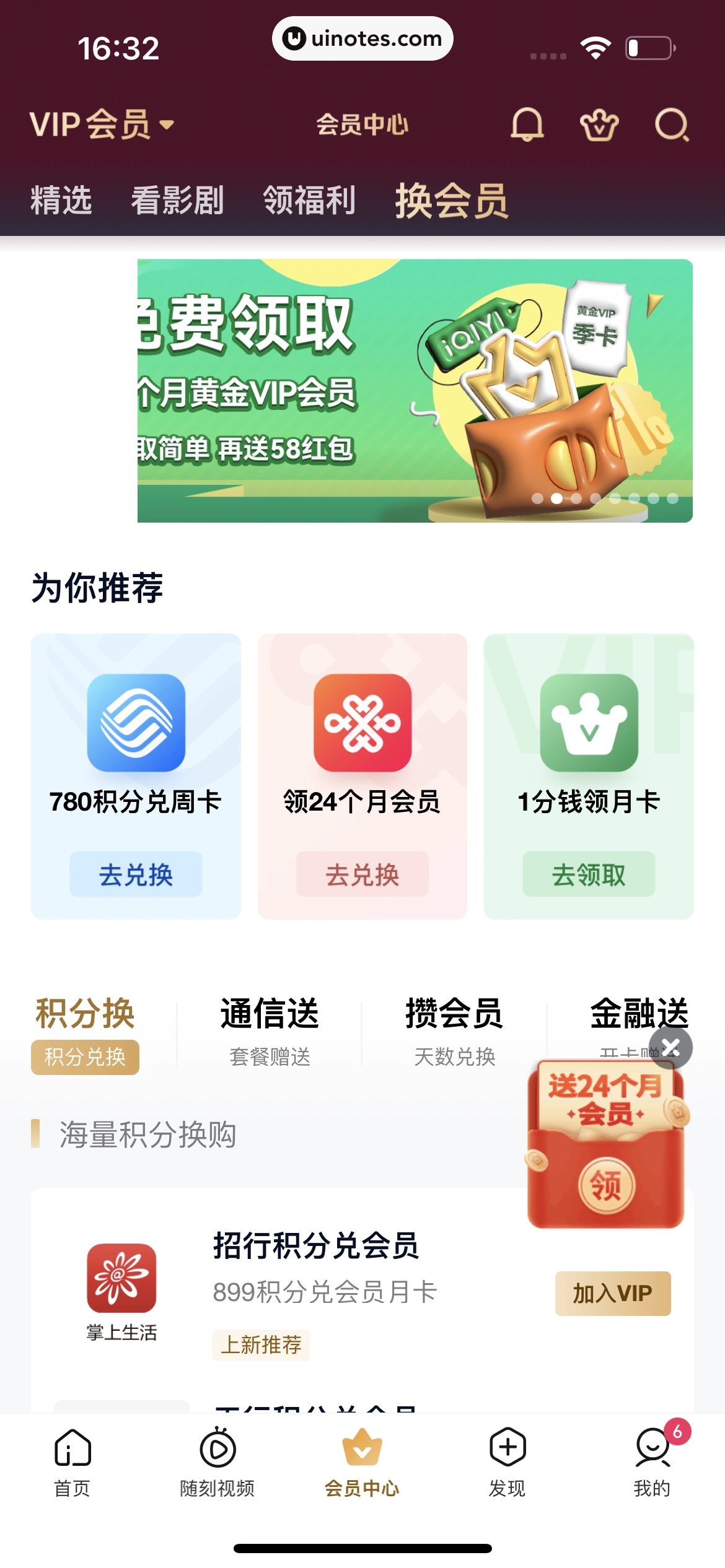Select the green VIP crown card icon
The image size is (725, 1568).
coord(588,725)
